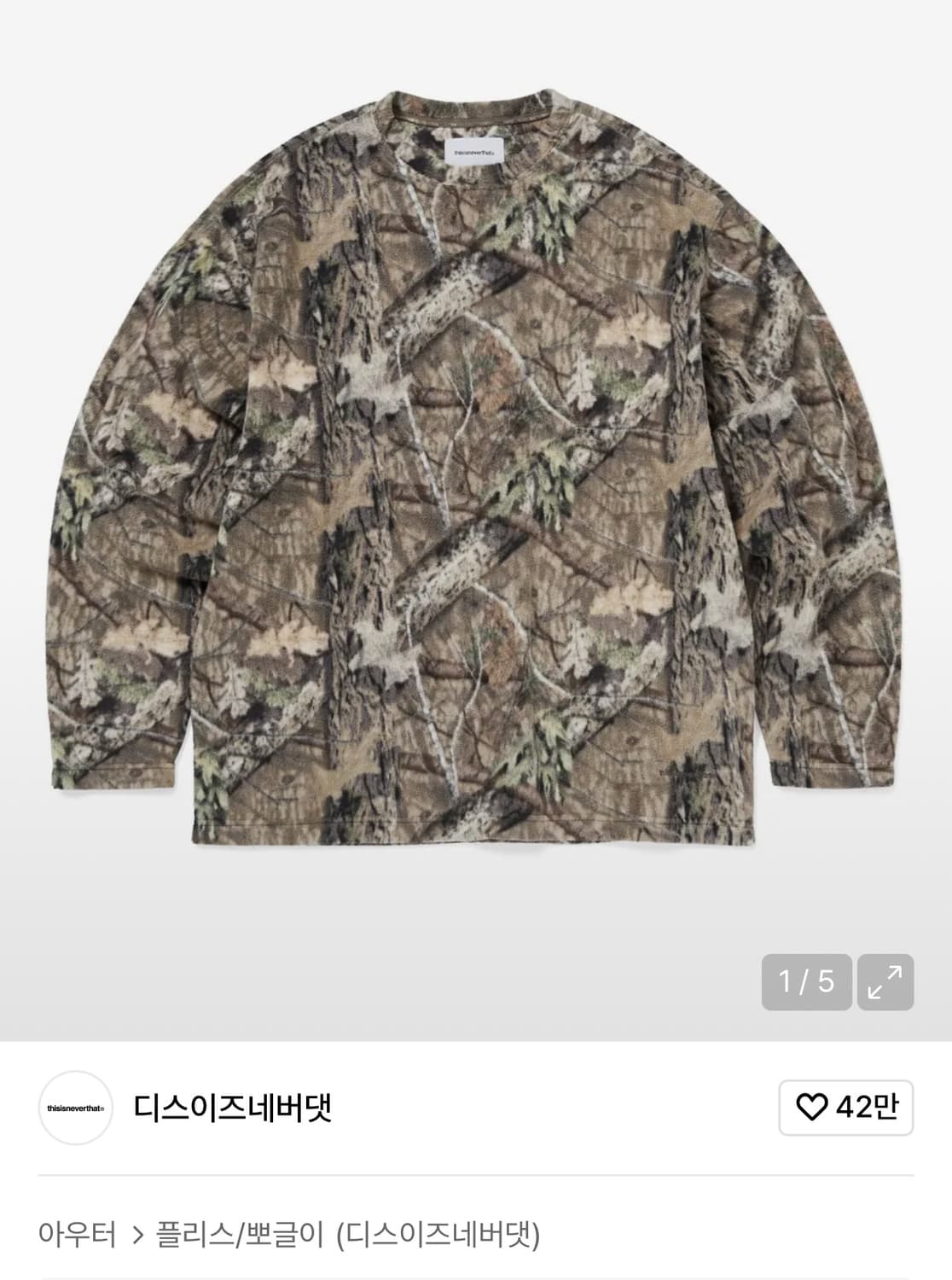The image size is (952, 1280).
Task: View progress indicator showing 1 / 5
Action: point(806,981)
